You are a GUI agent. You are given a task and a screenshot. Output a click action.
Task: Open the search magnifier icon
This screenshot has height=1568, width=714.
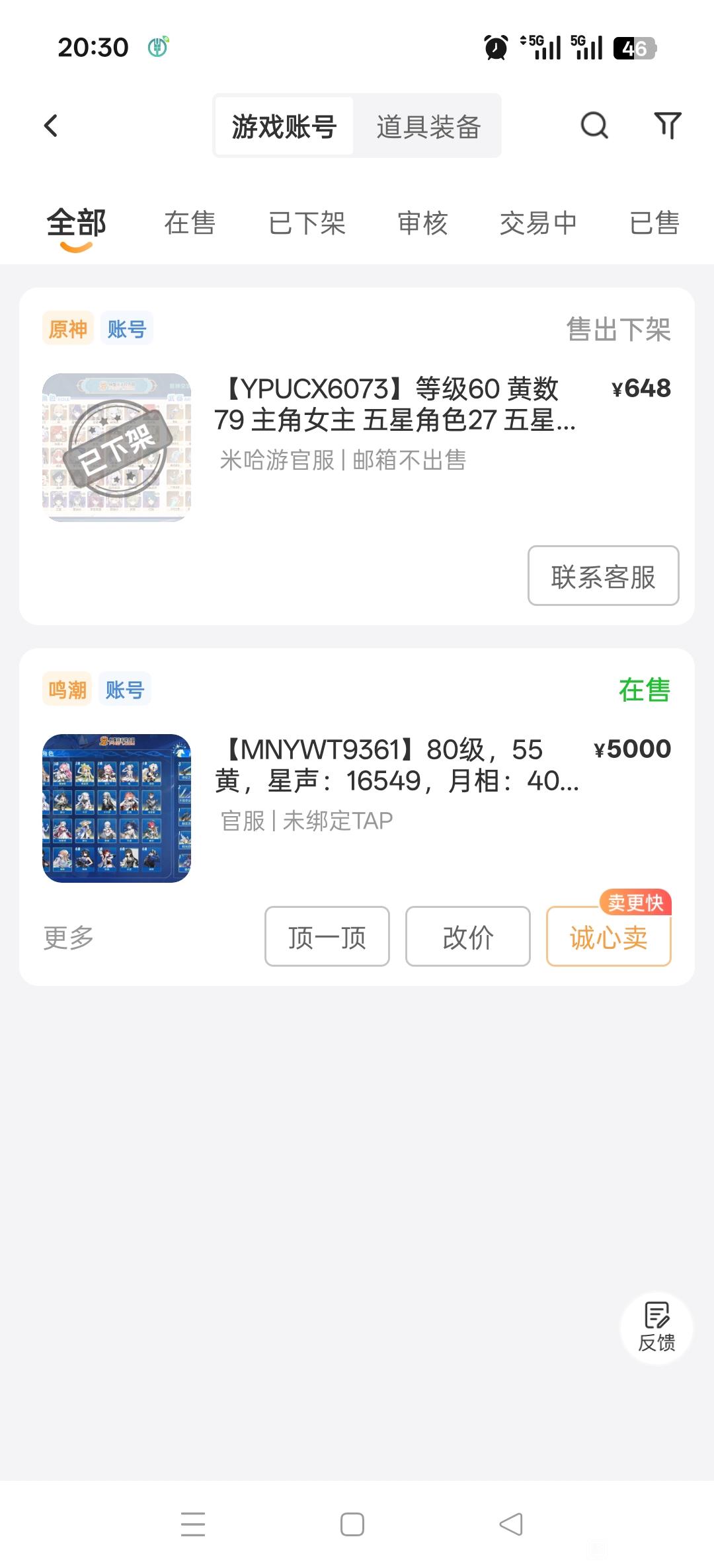(594, 126)
